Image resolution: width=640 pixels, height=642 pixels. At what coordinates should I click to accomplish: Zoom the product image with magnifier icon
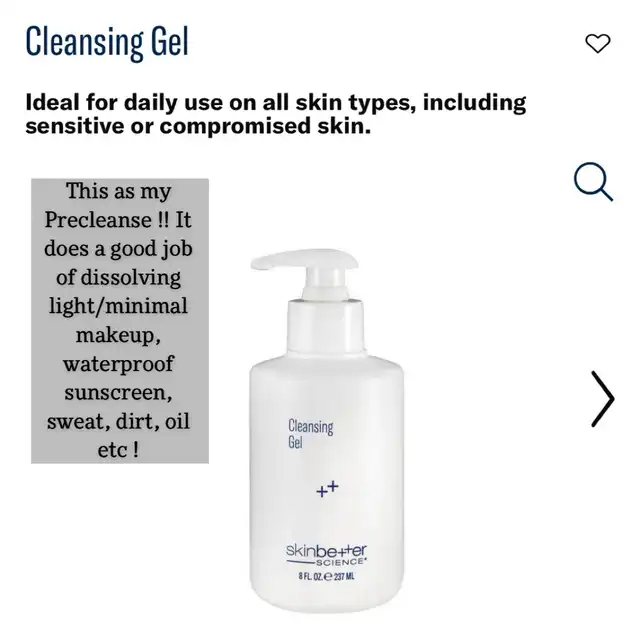593,182
